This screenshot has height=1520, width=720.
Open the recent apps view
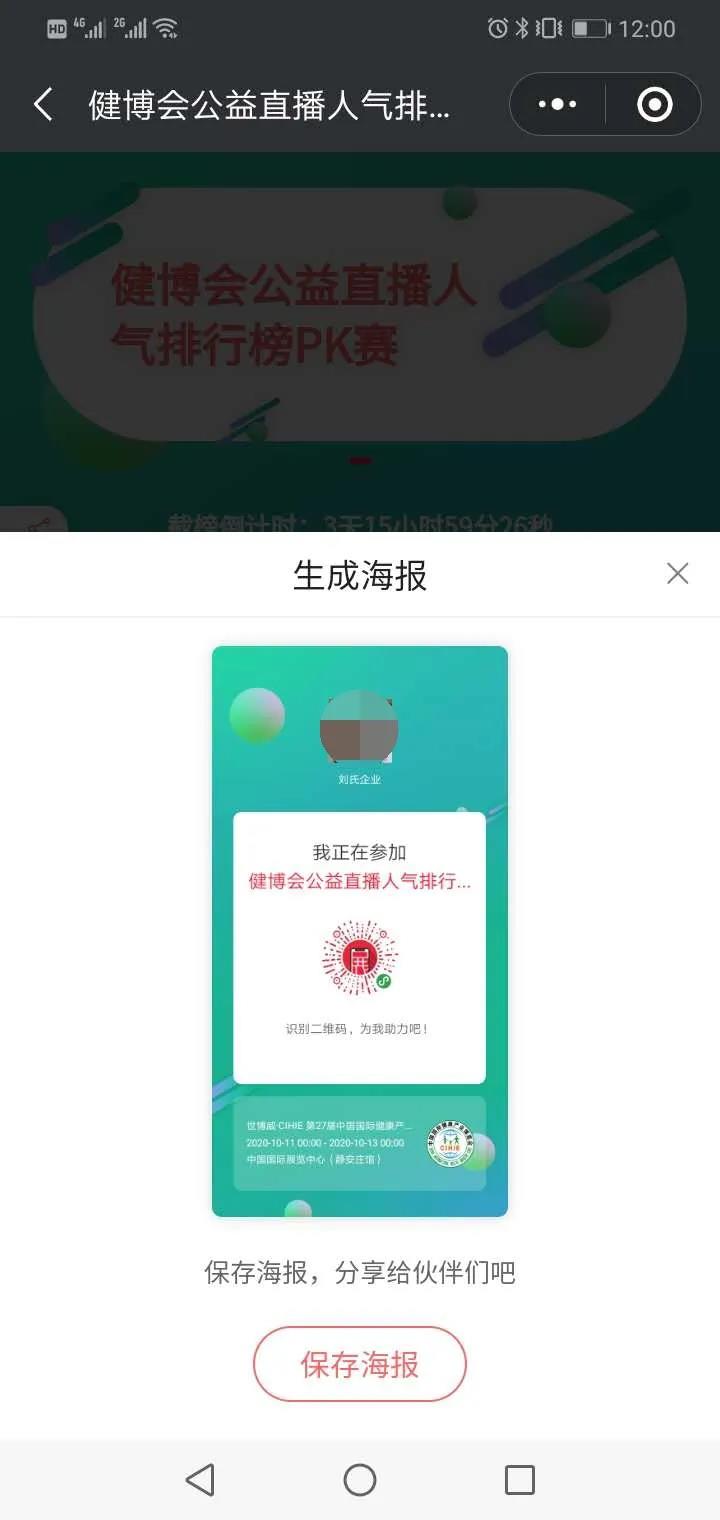pos(519,1479)
